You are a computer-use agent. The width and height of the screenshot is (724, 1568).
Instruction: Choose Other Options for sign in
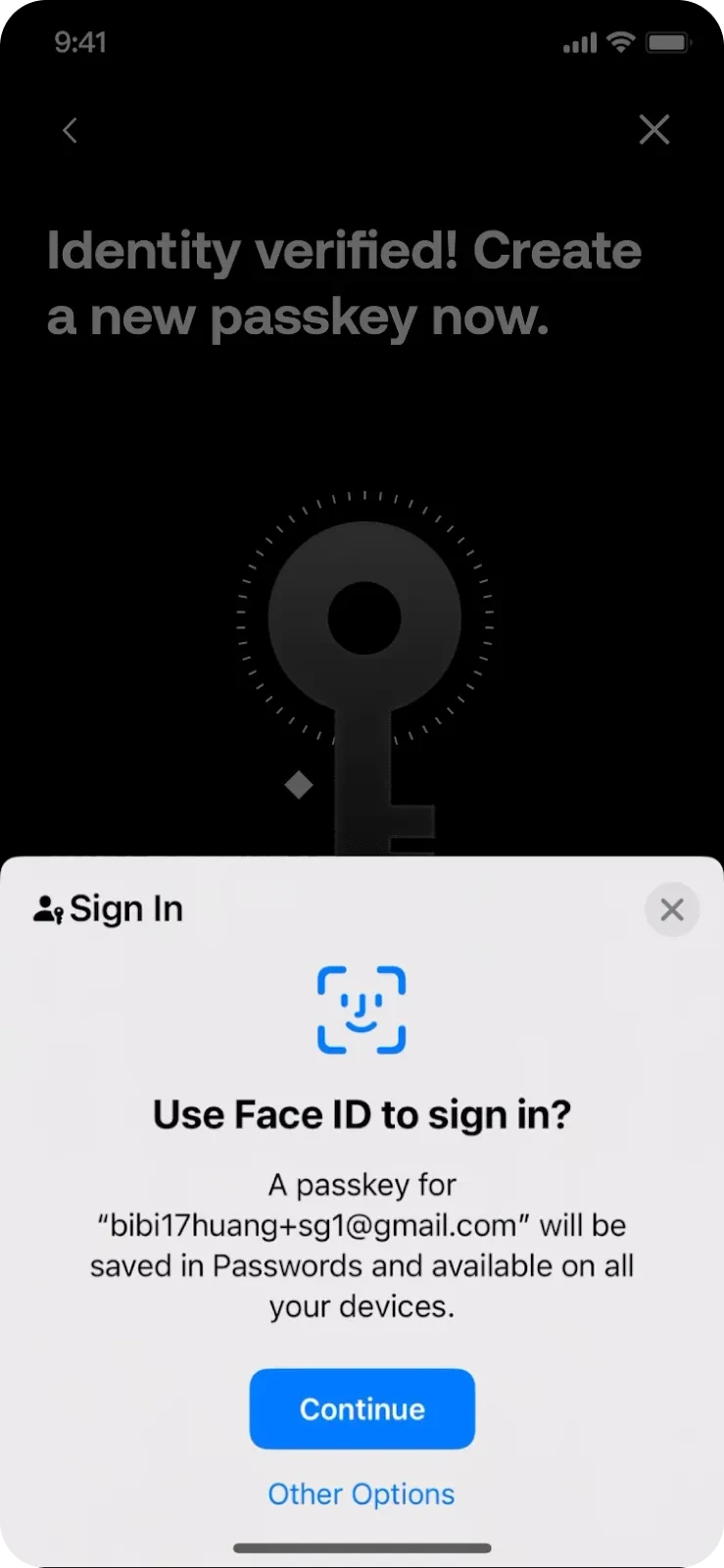click(362, 1494)
